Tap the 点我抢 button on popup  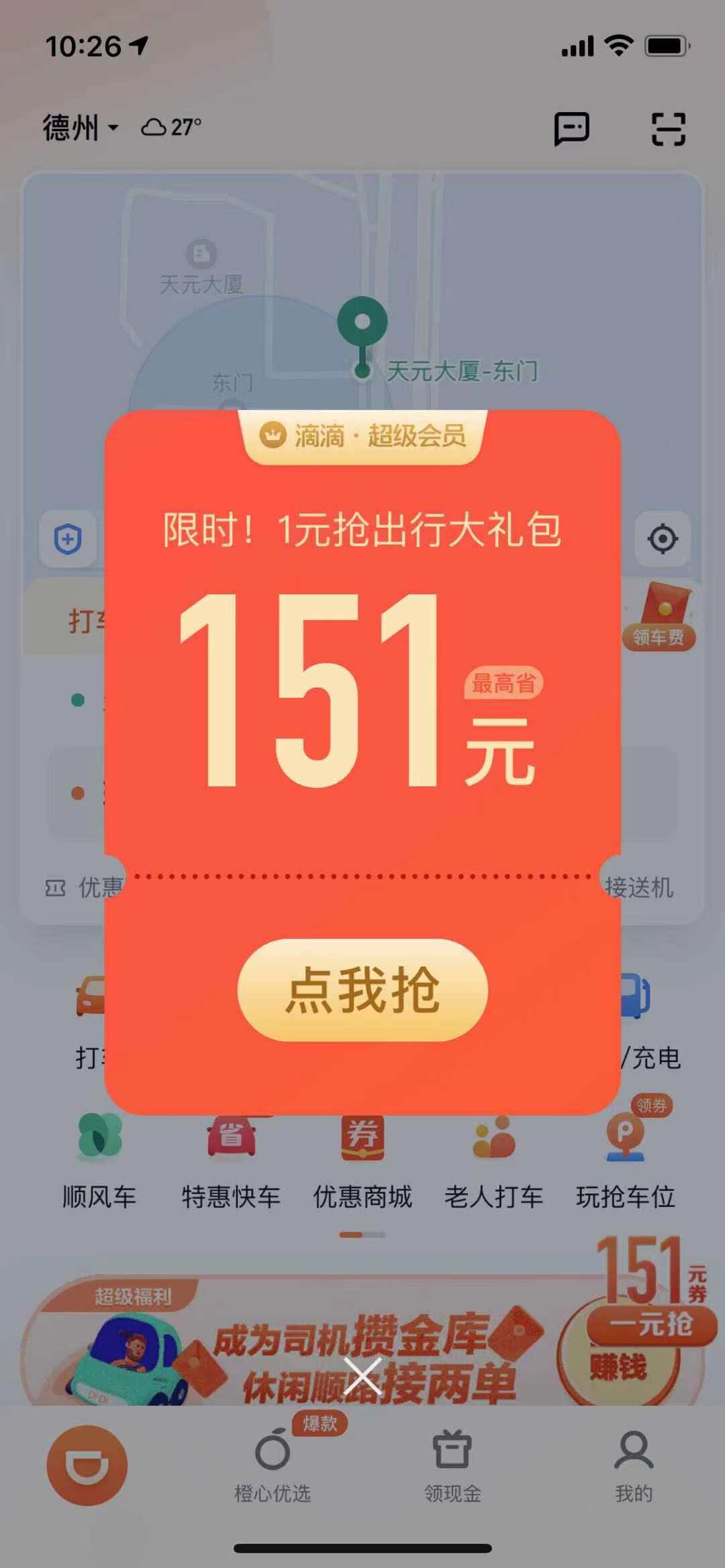tap(362, 990)
